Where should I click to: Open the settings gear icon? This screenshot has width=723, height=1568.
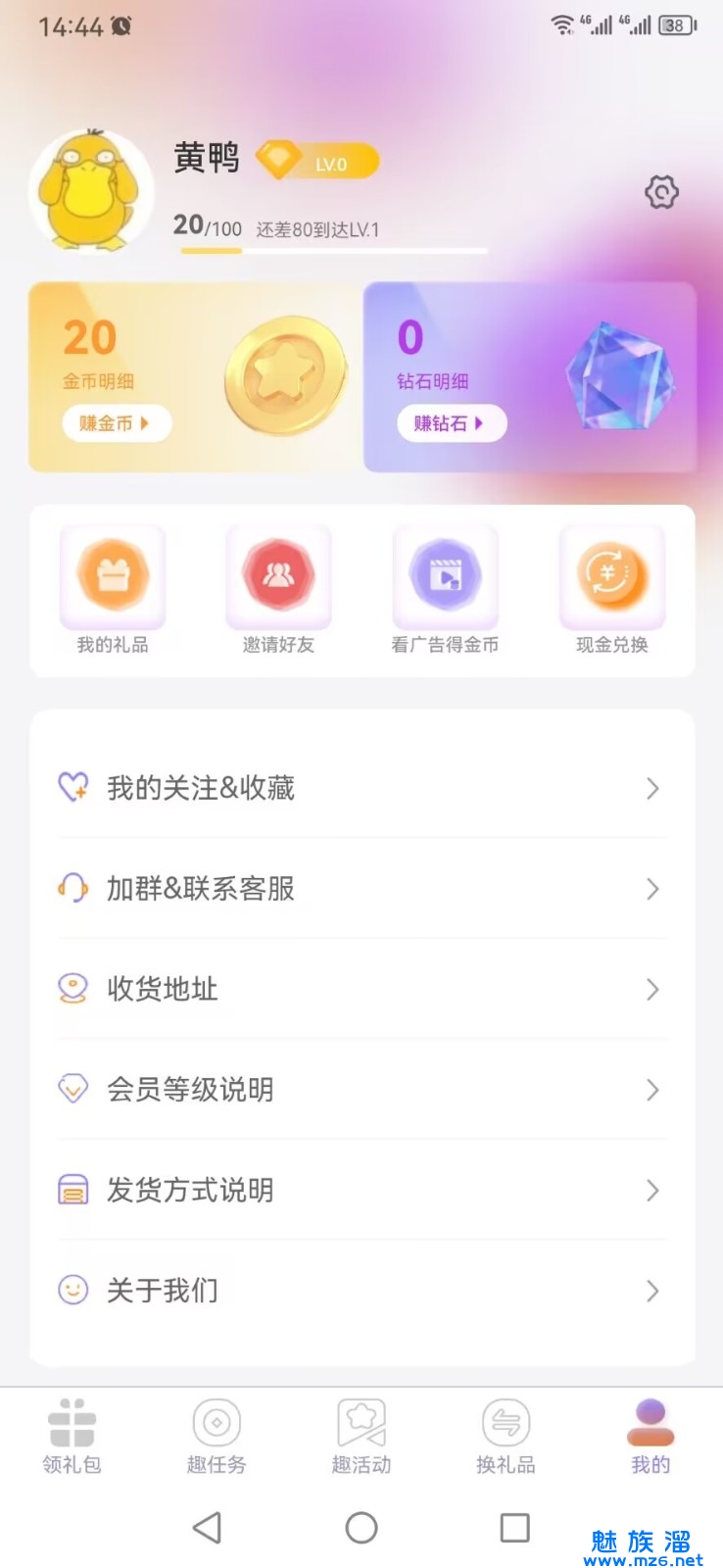[x=661, y=192]
